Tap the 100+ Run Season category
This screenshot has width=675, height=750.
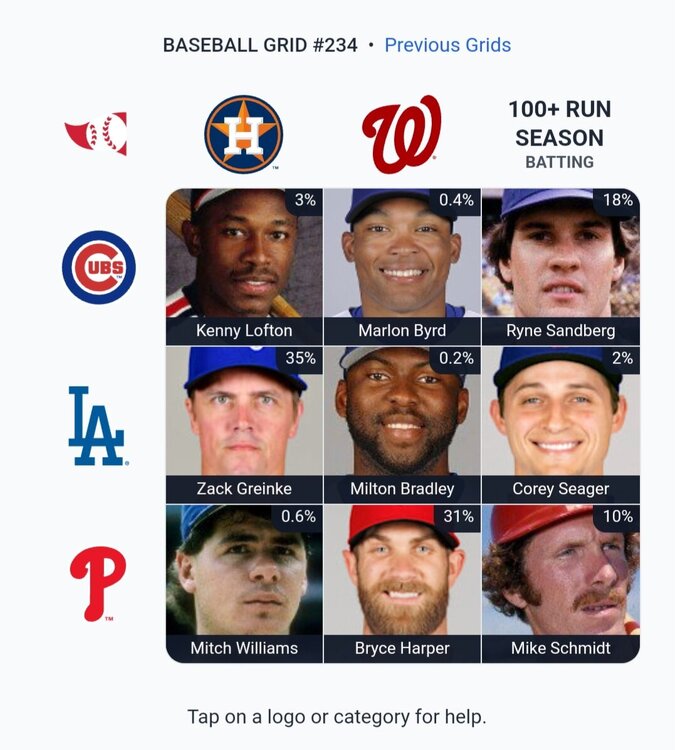click(559, 134)
